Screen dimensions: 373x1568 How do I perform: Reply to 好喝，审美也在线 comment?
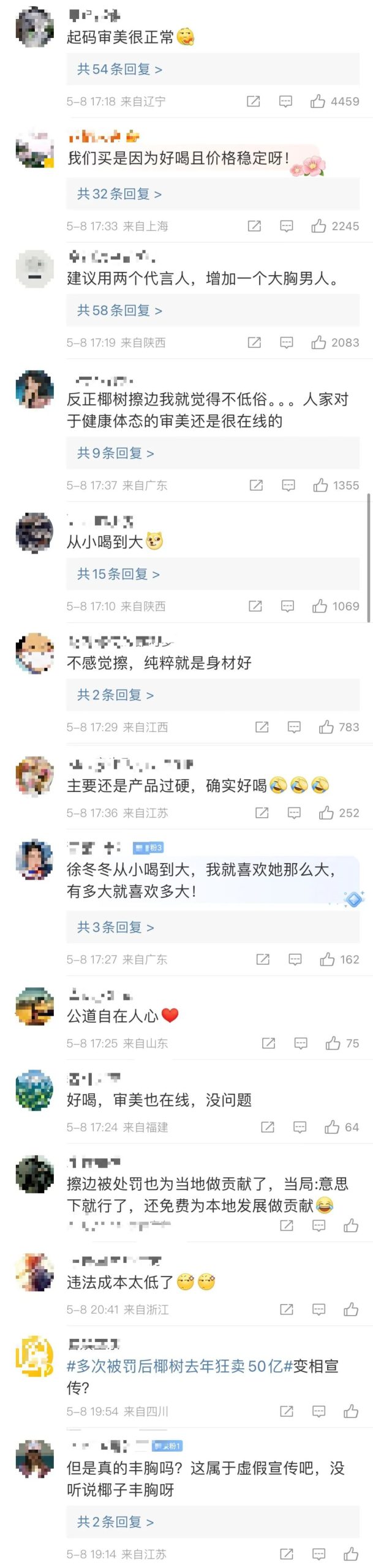300,1127
